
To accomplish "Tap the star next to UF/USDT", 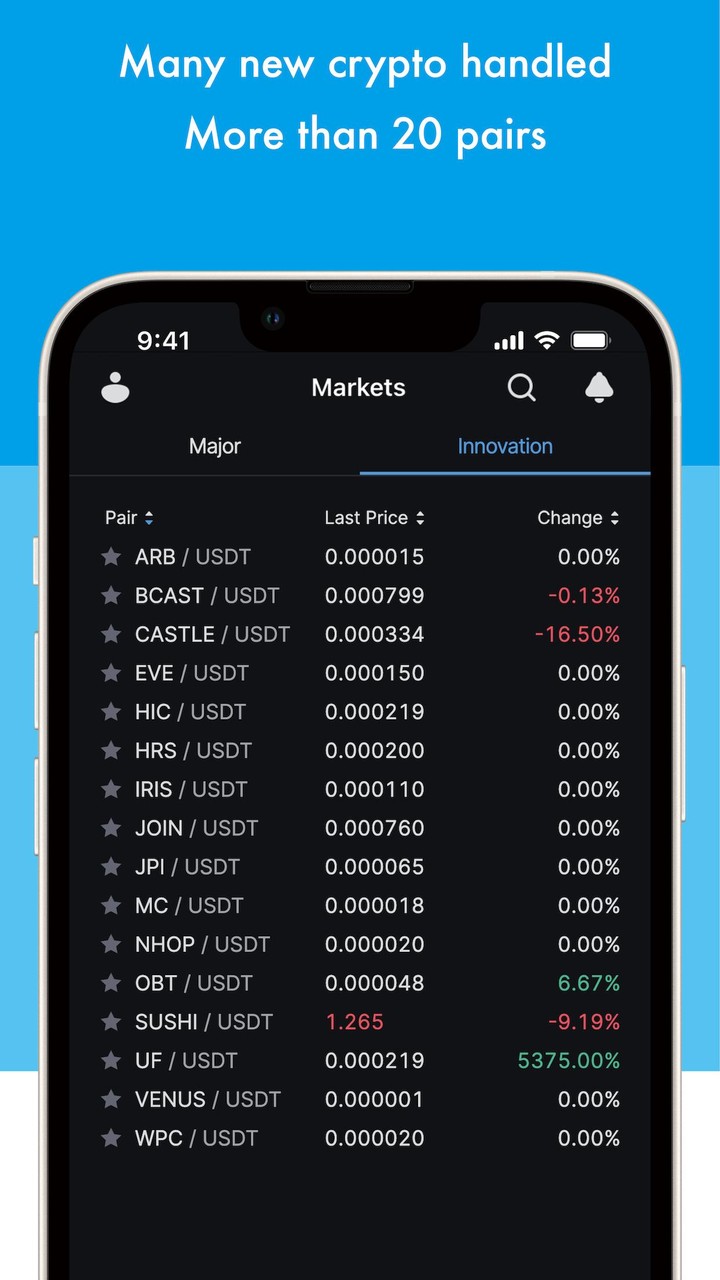I will coord(111,1061).
